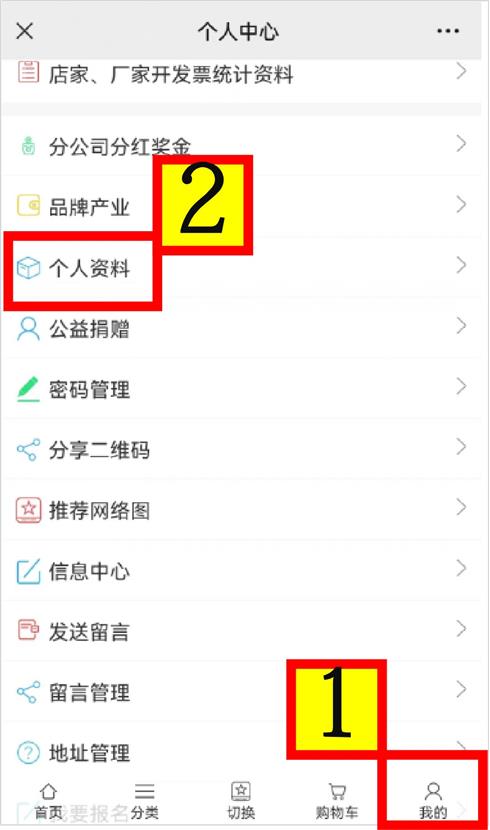Open 密码管理 settings

click(x=241, y=389)
